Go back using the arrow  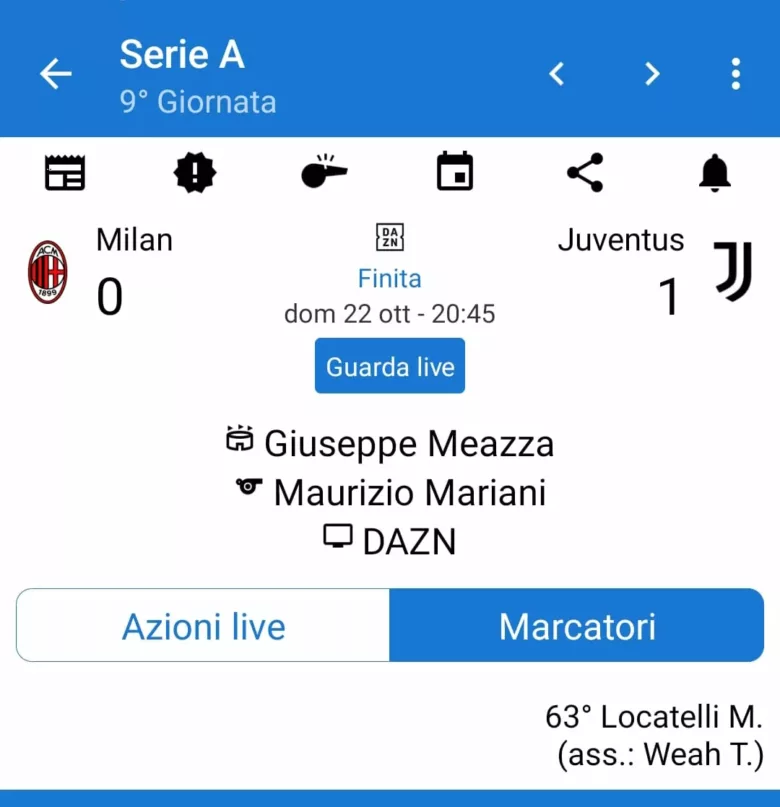point(56,73)
